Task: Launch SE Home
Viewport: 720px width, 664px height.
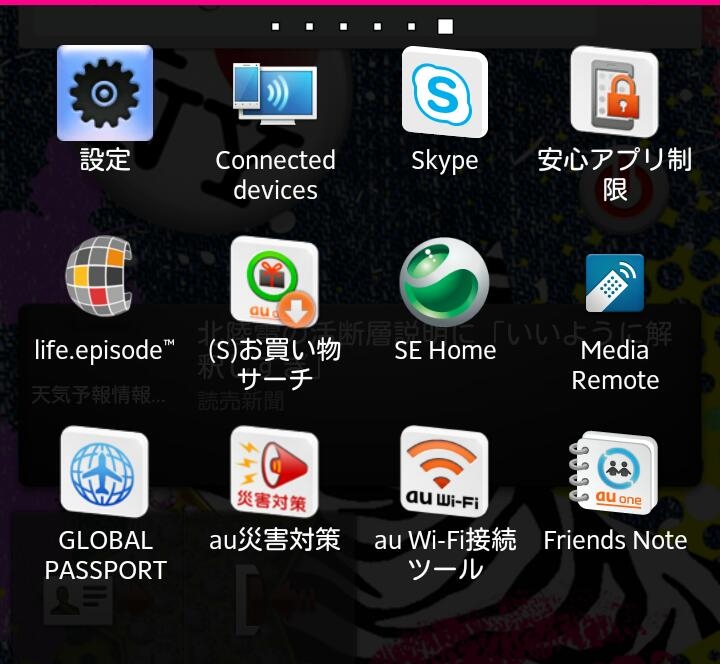Action: tap(444, 282)
